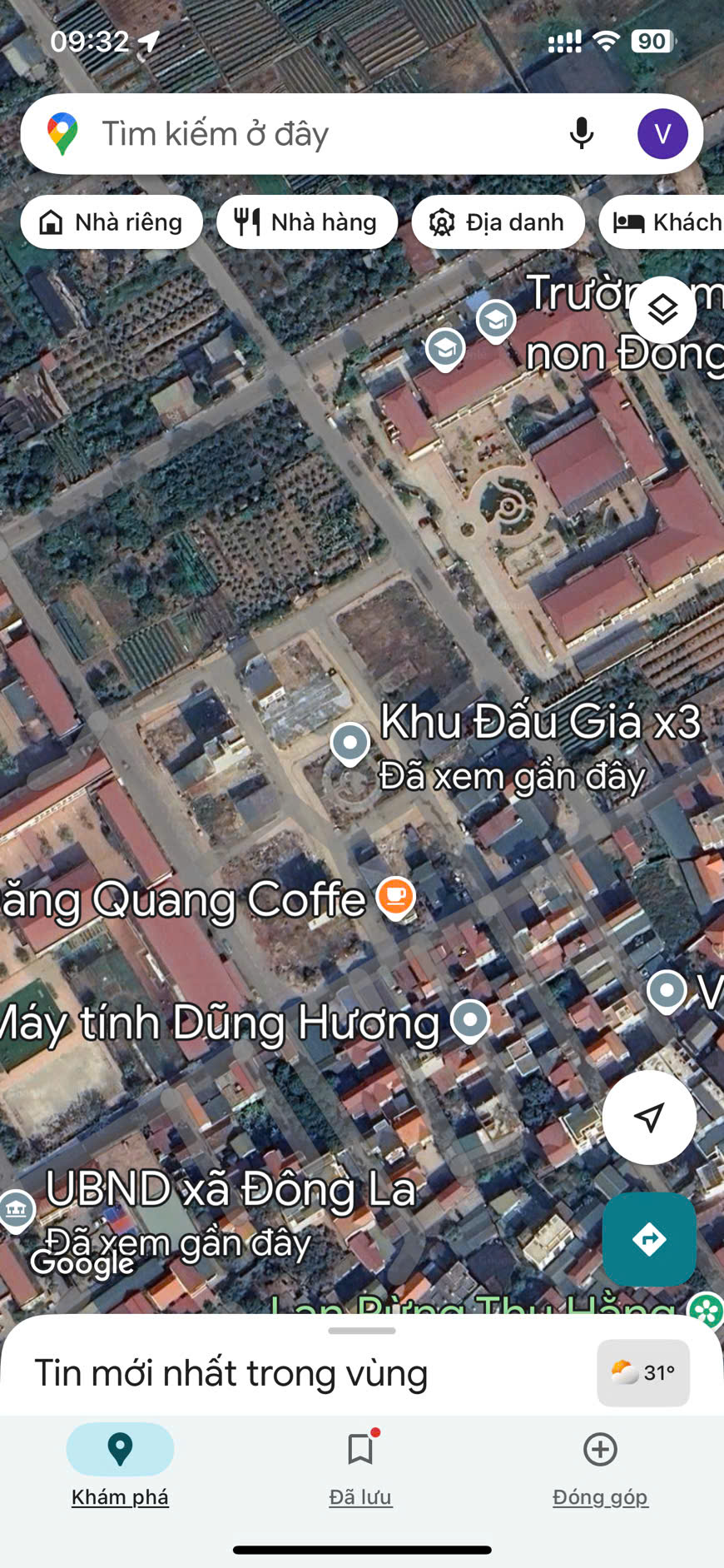Tap the "Địa danh" chip
Screen dimensions: 724x1568
[498, 222]
